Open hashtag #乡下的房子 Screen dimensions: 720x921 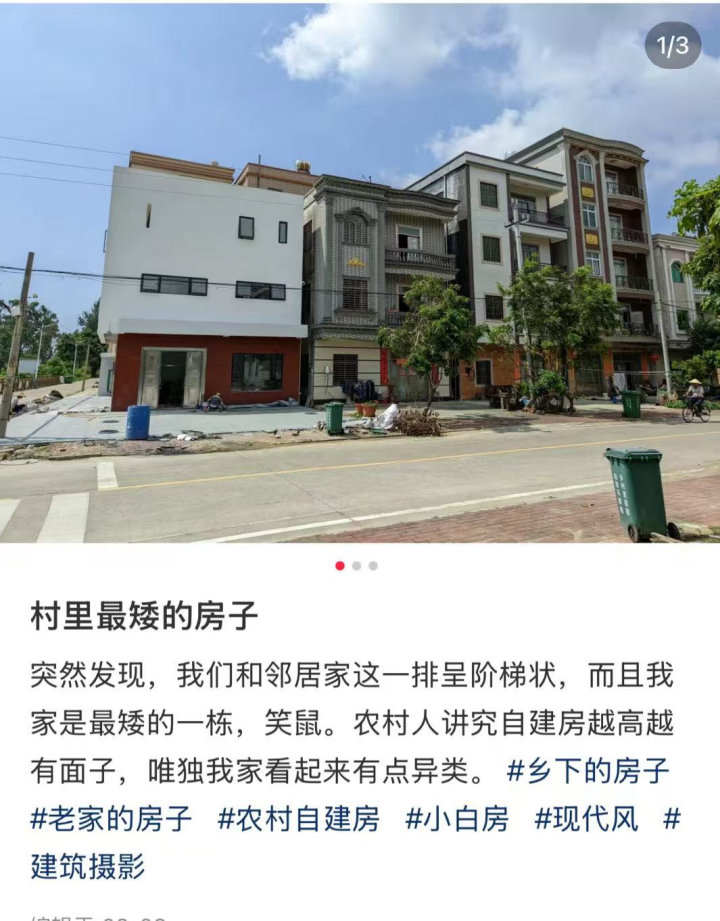[588, 771]
